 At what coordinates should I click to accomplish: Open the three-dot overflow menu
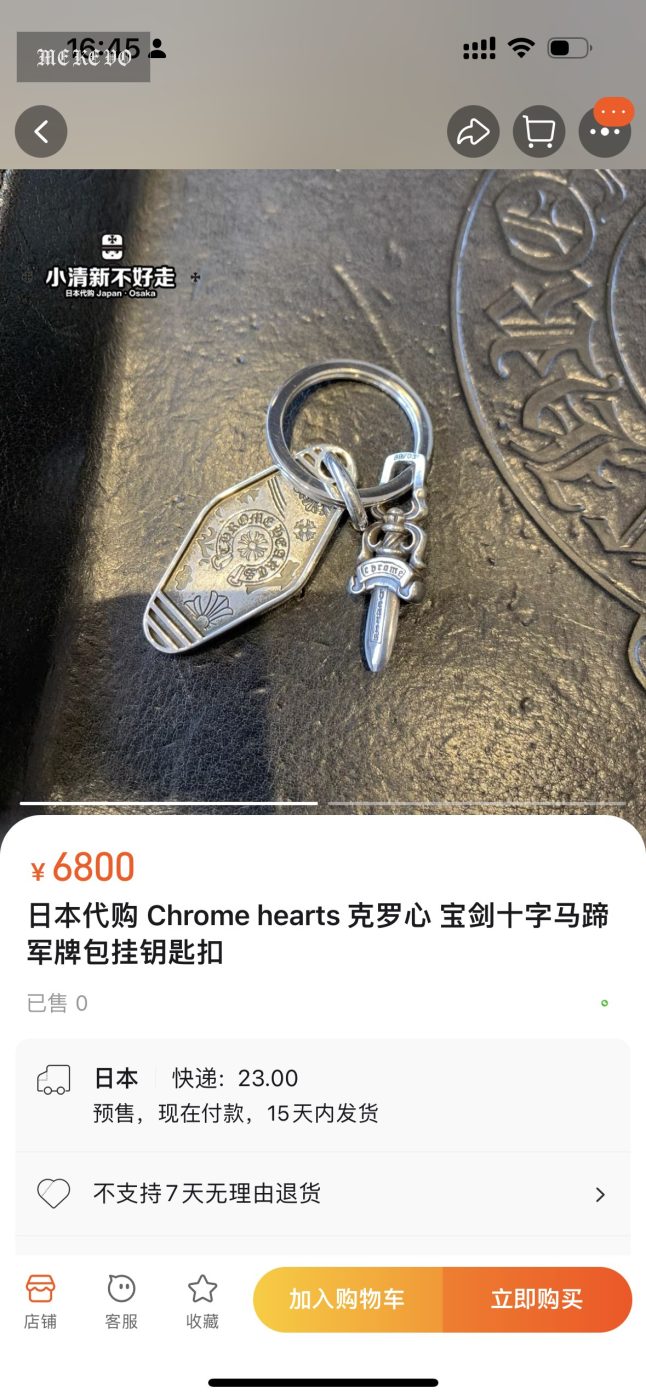click(x=605, y=131)
